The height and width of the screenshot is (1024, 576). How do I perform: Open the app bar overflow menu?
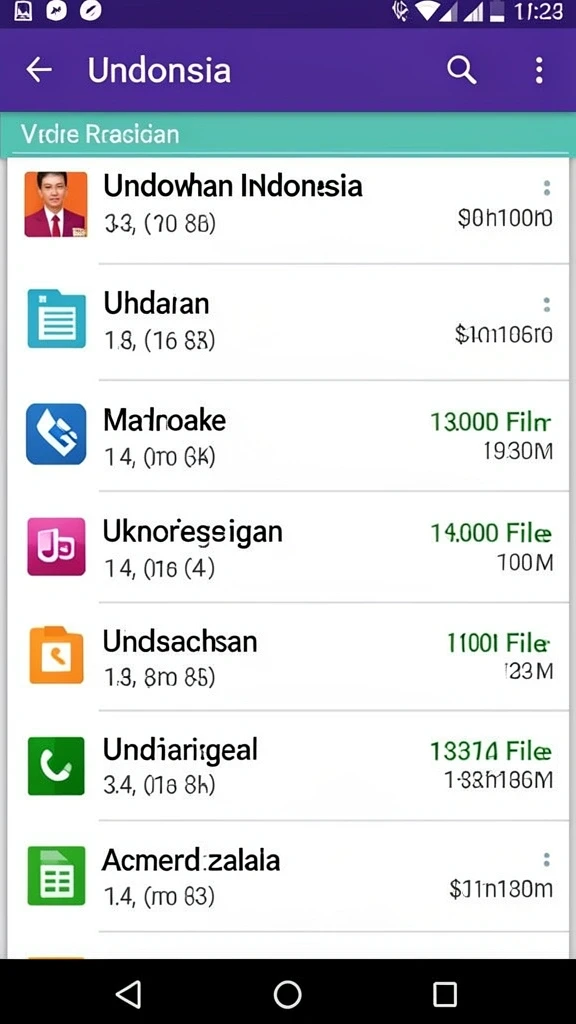[x=539, y=70]
